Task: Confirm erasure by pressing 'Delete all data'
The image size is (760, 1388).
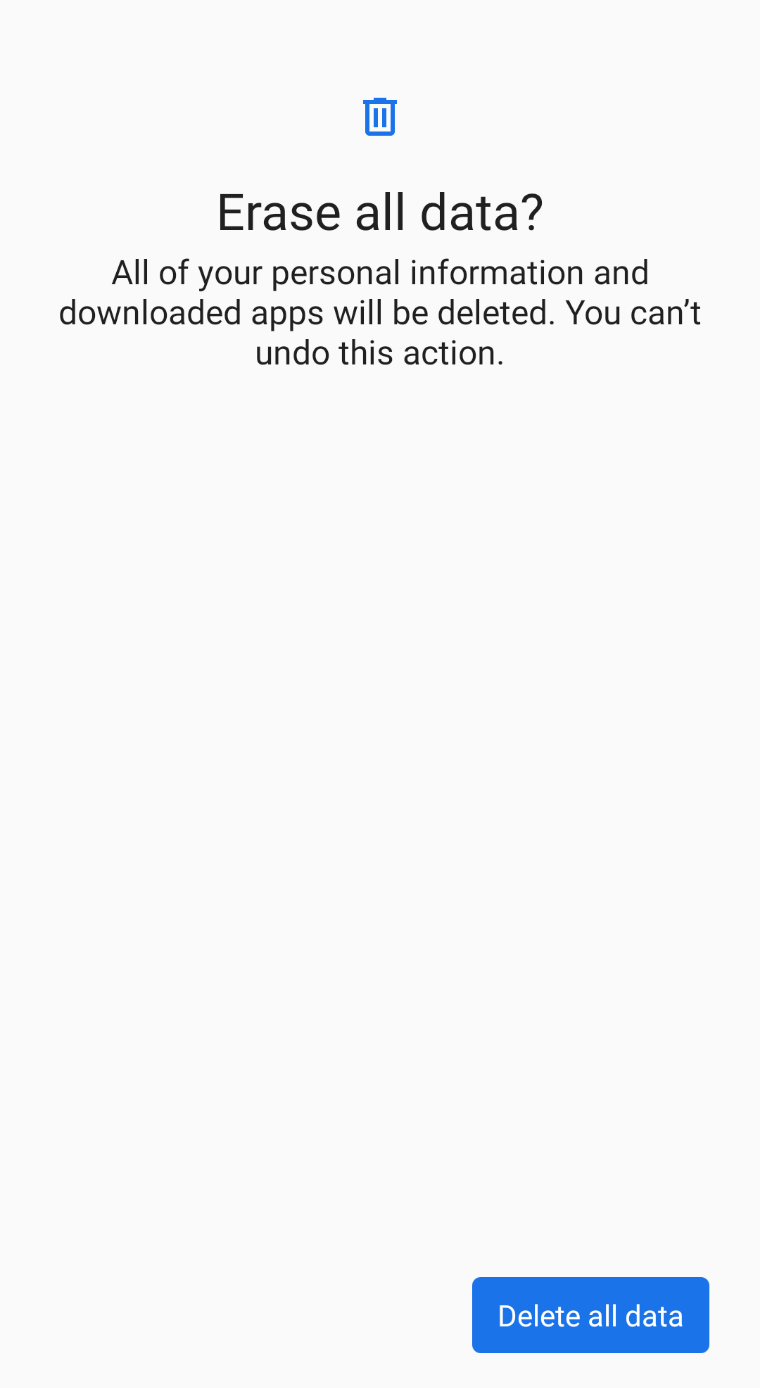Action: coord(590,1315)
